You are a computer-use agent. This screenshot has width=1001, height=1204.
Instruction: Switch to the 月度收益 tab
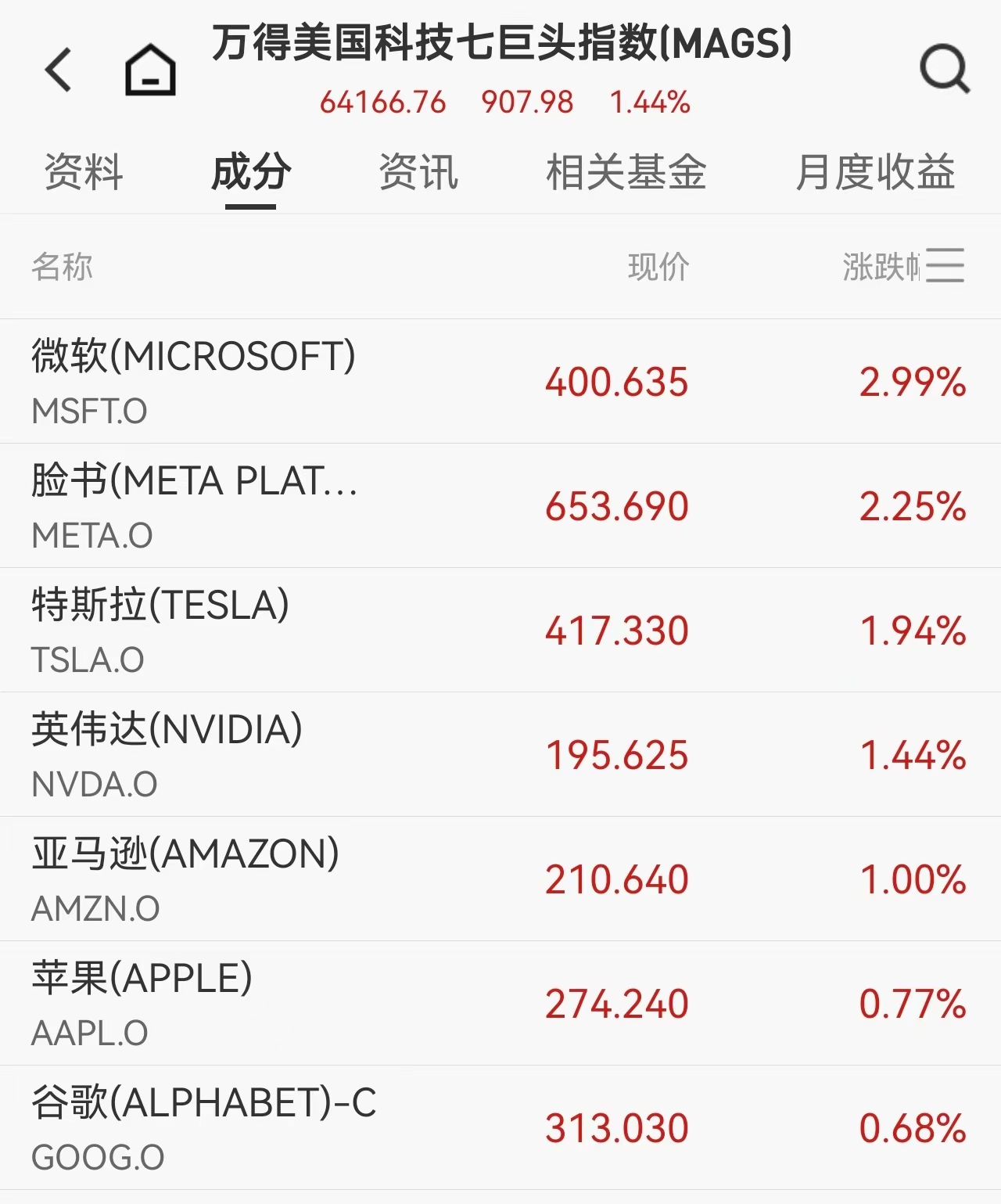coord(875,172)
